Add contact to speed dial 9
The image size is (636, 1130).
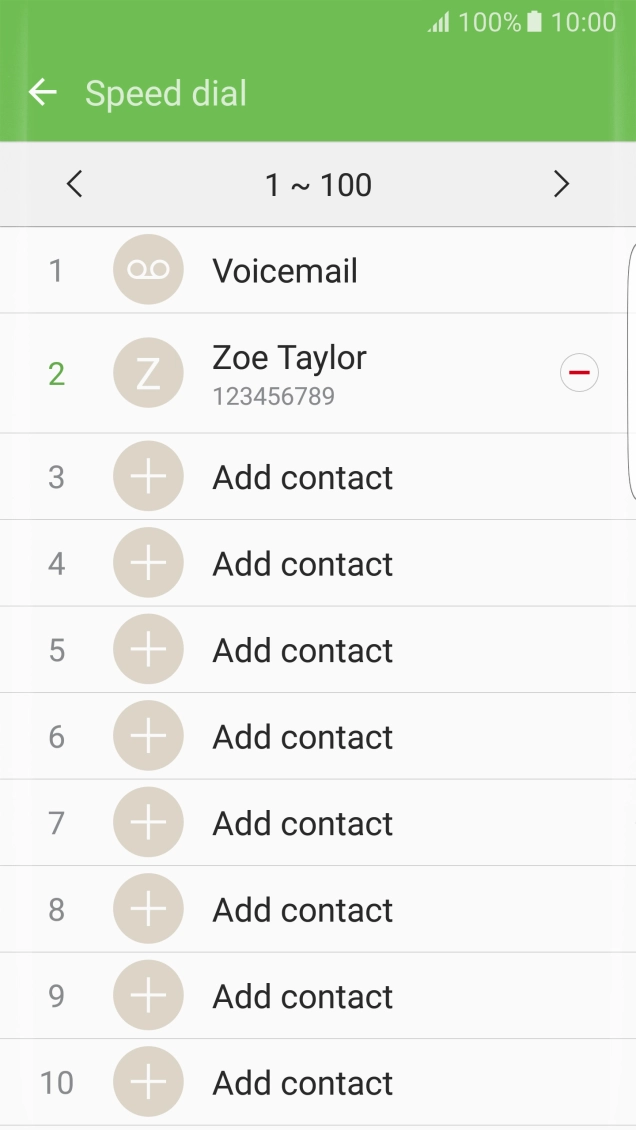coord(302,996)
